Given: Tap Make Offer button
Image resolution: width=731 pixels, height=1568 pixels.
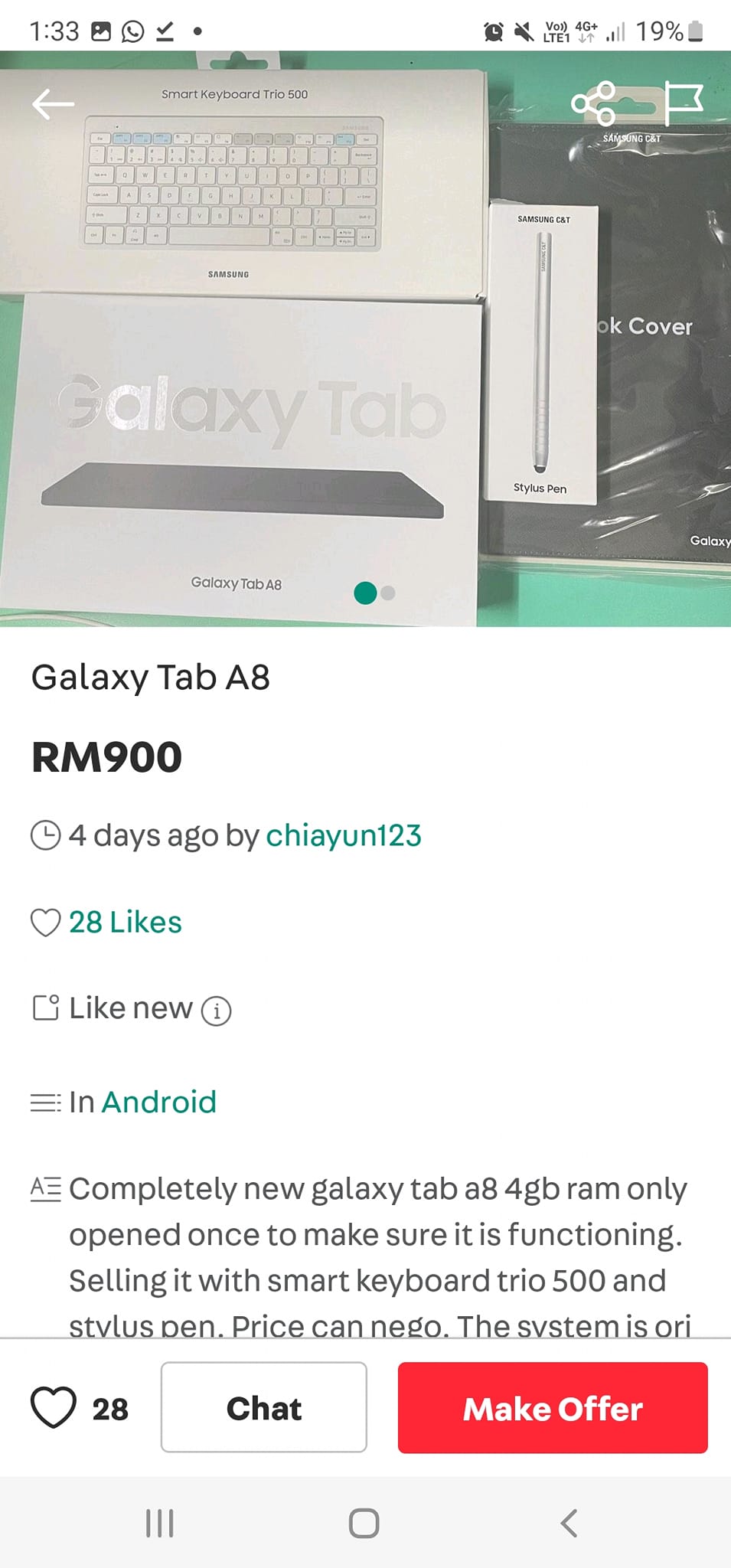Looking at the screenshot, I should tap(552, 1407).
